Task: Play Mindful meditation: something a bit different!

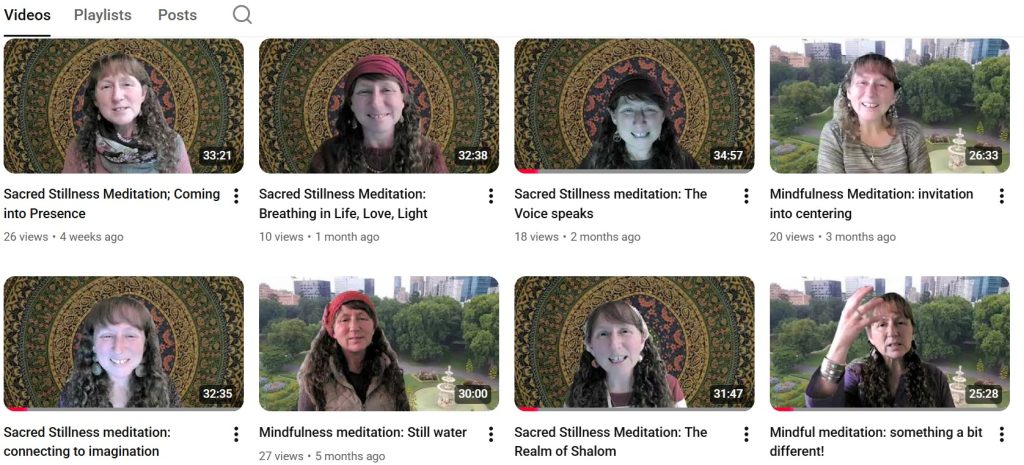Action: [x=889, y=343]
